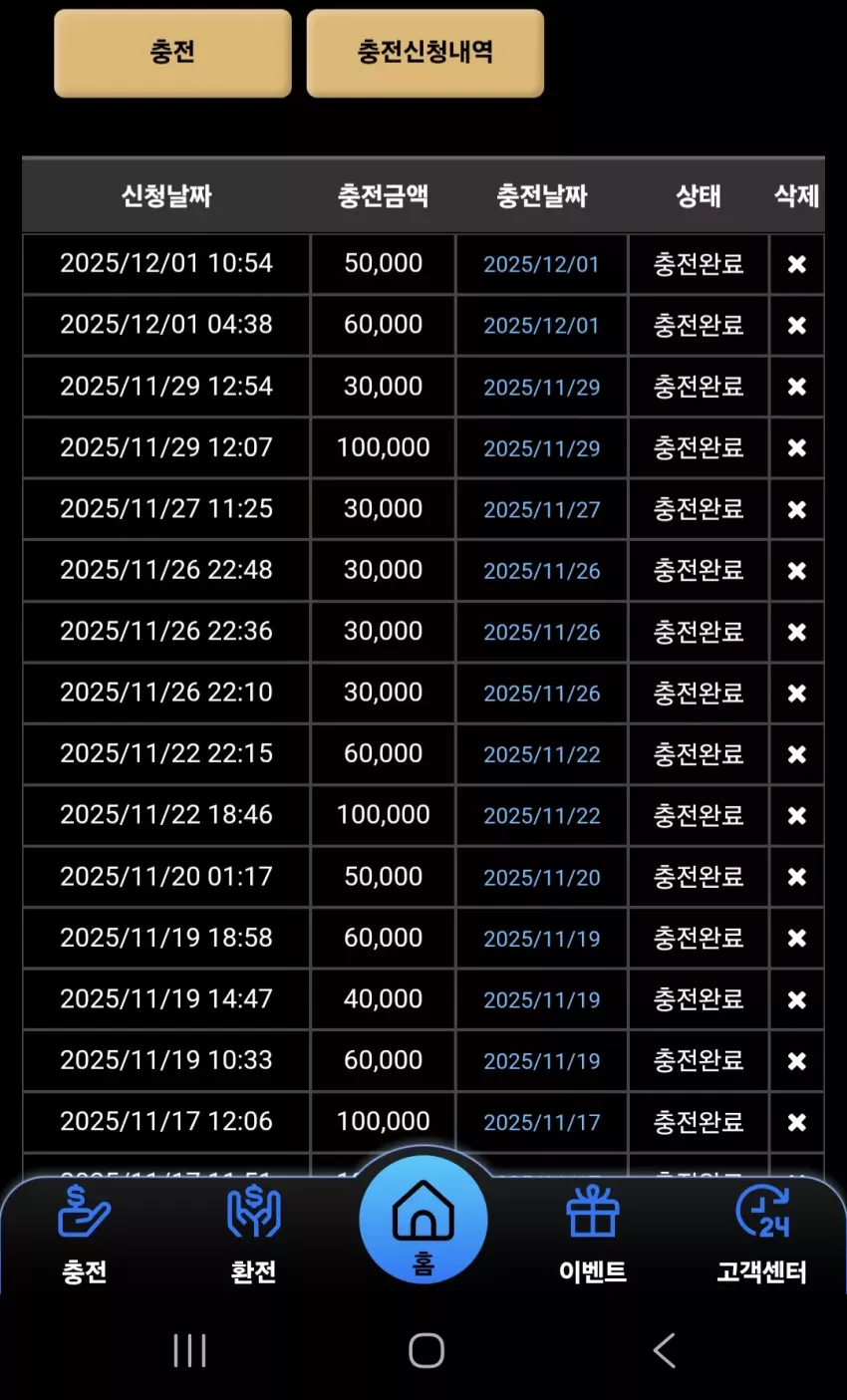Remove the 2025/11/29 12:54 row
Viewport: 847px width, 1400px height.
(x=797, y=388)
